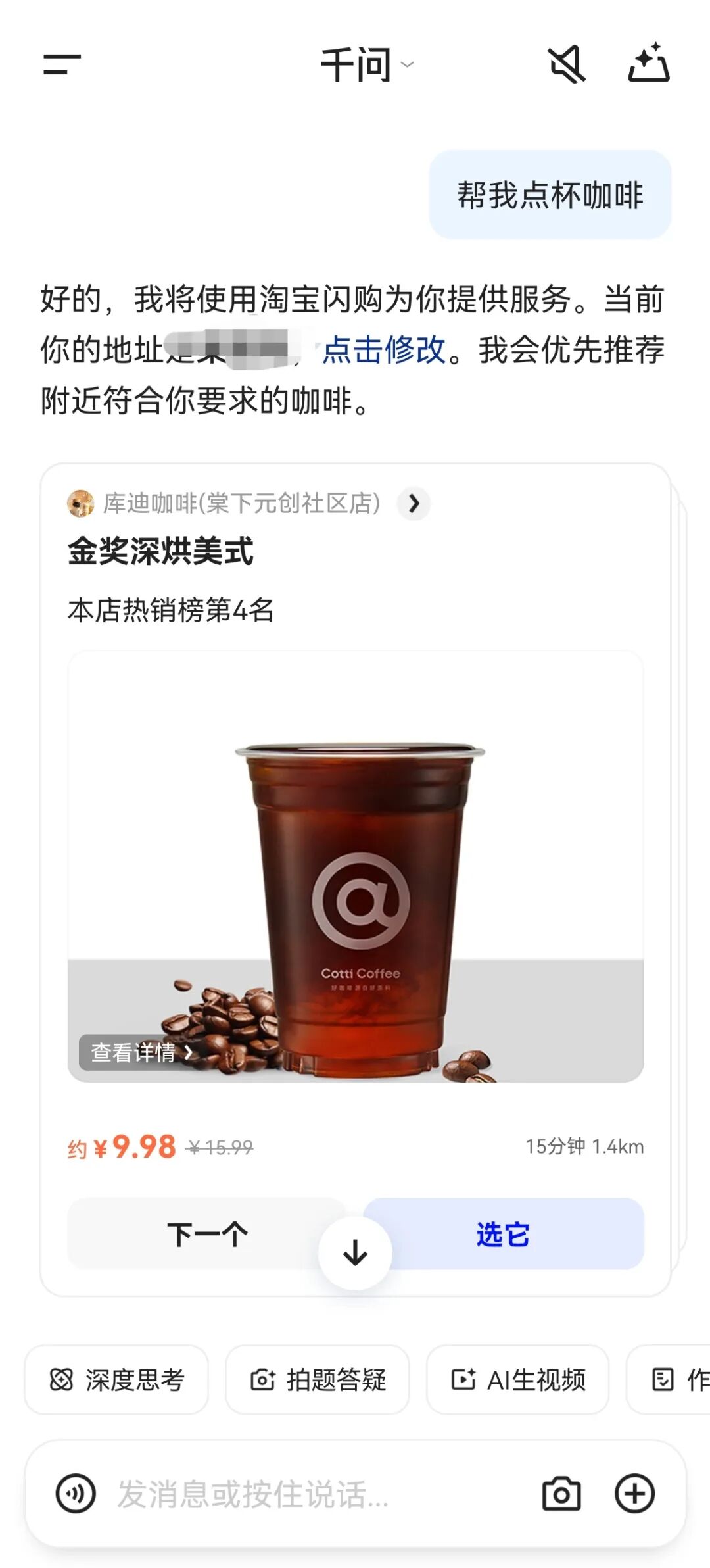Jump to bottom with down arrow

[355, 1253]
